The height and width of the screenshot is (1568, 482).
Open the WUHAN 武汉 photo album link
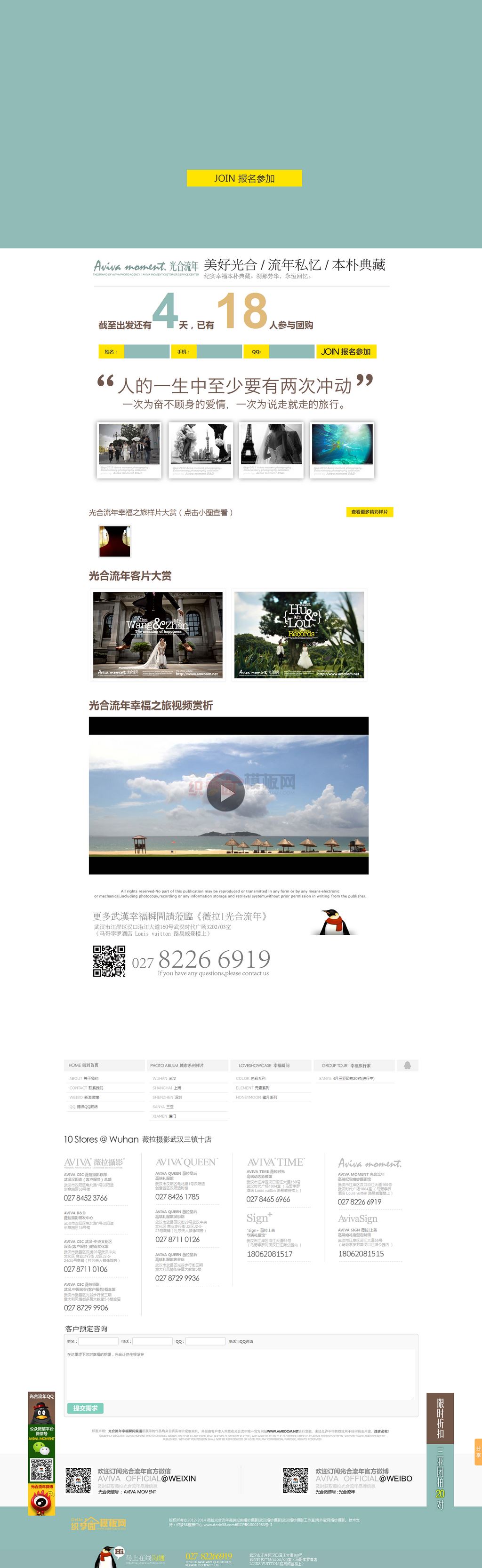point(165,1078)
